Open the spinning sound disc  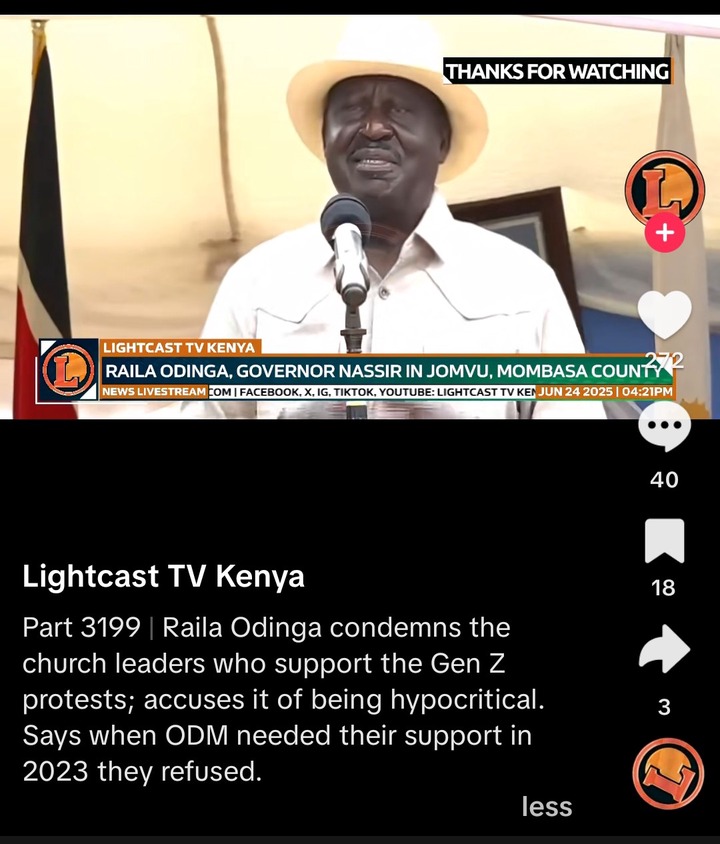coord(667,775)
